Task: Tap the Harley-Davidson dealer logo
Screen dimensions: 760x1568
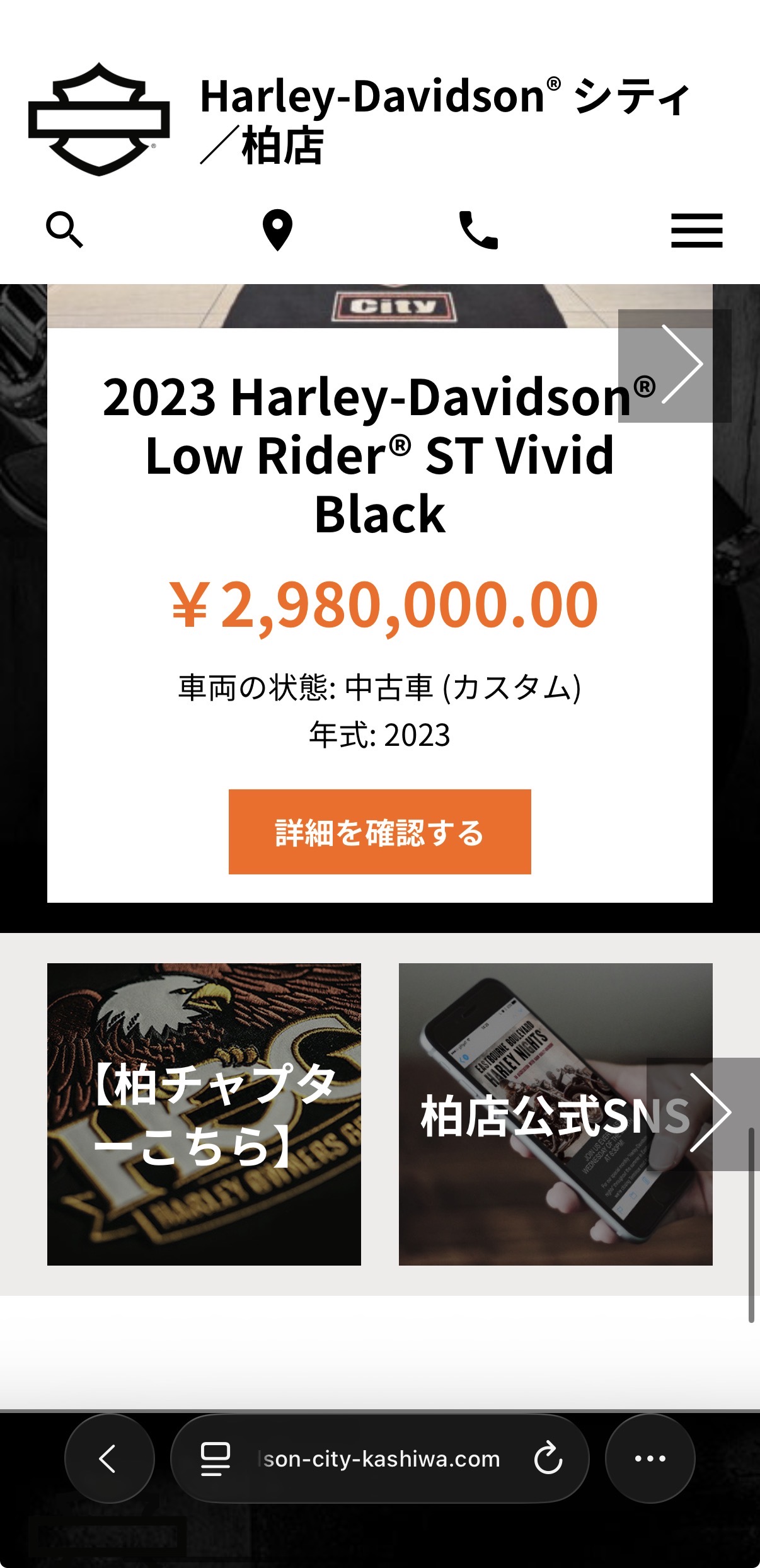Action: tap(99, 119)
